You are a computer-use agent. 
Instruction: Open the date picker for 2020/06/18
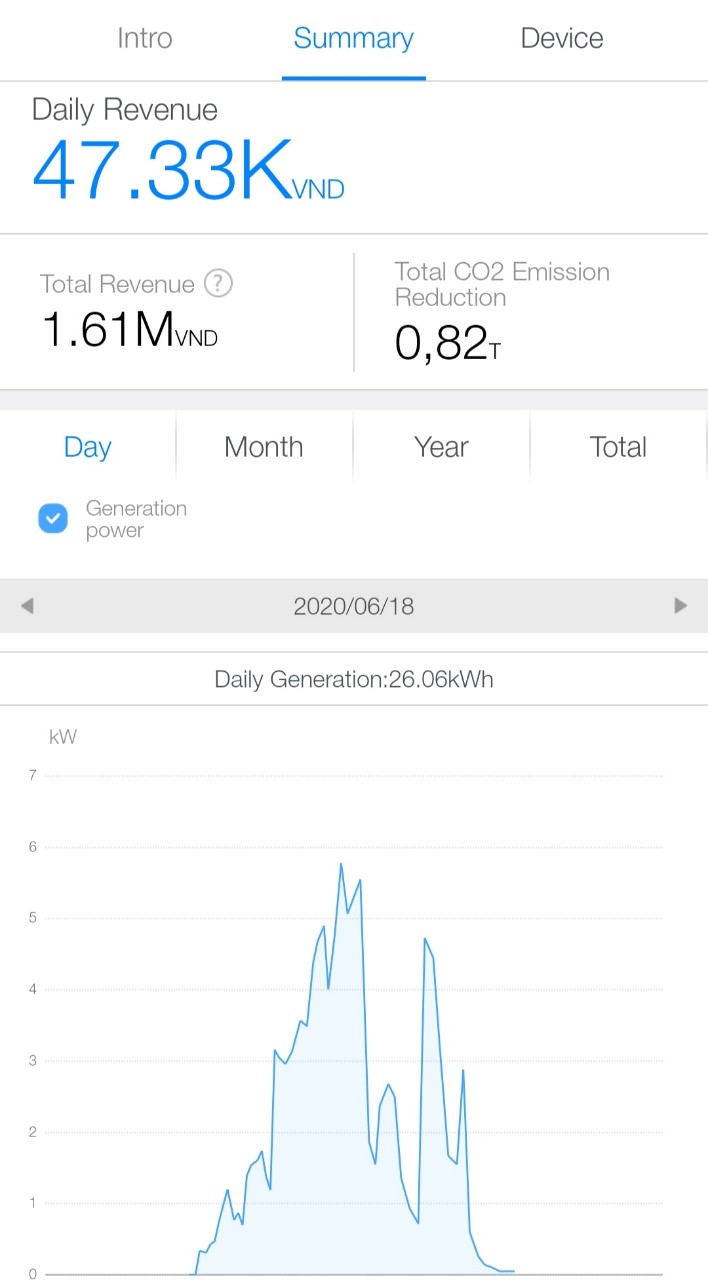tap(354, 606)
